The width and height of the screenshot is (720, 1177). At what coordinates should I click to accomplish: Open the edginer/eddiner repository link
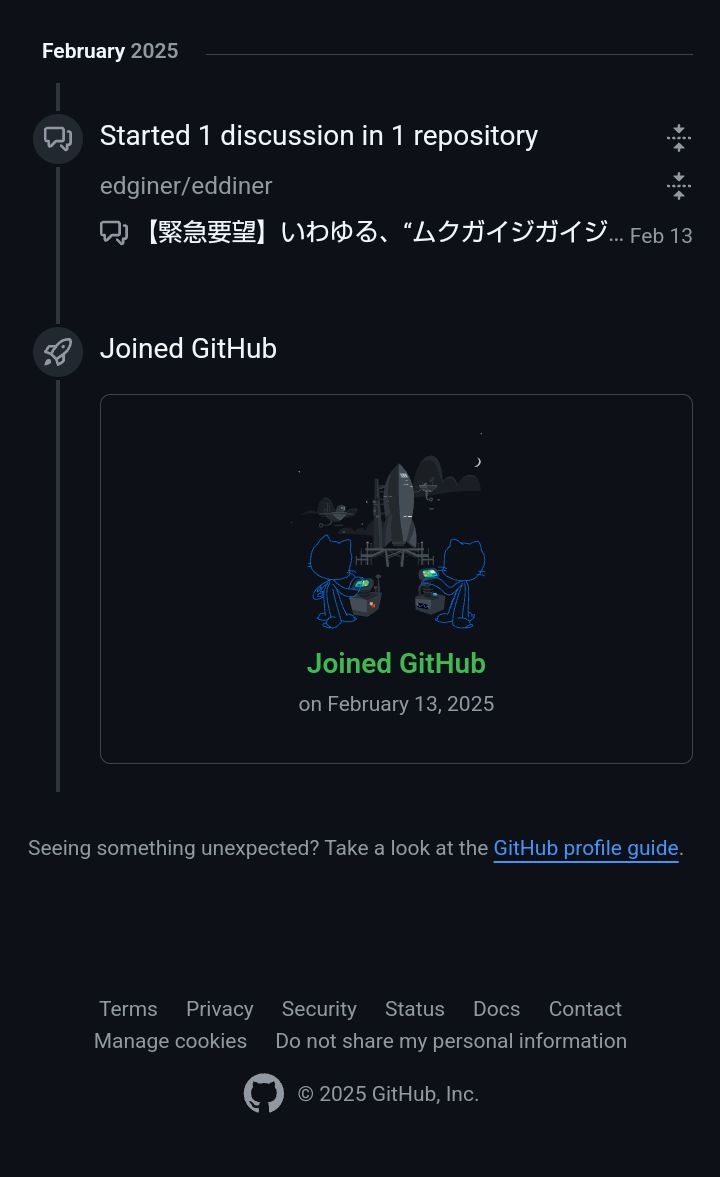(186, 186)
